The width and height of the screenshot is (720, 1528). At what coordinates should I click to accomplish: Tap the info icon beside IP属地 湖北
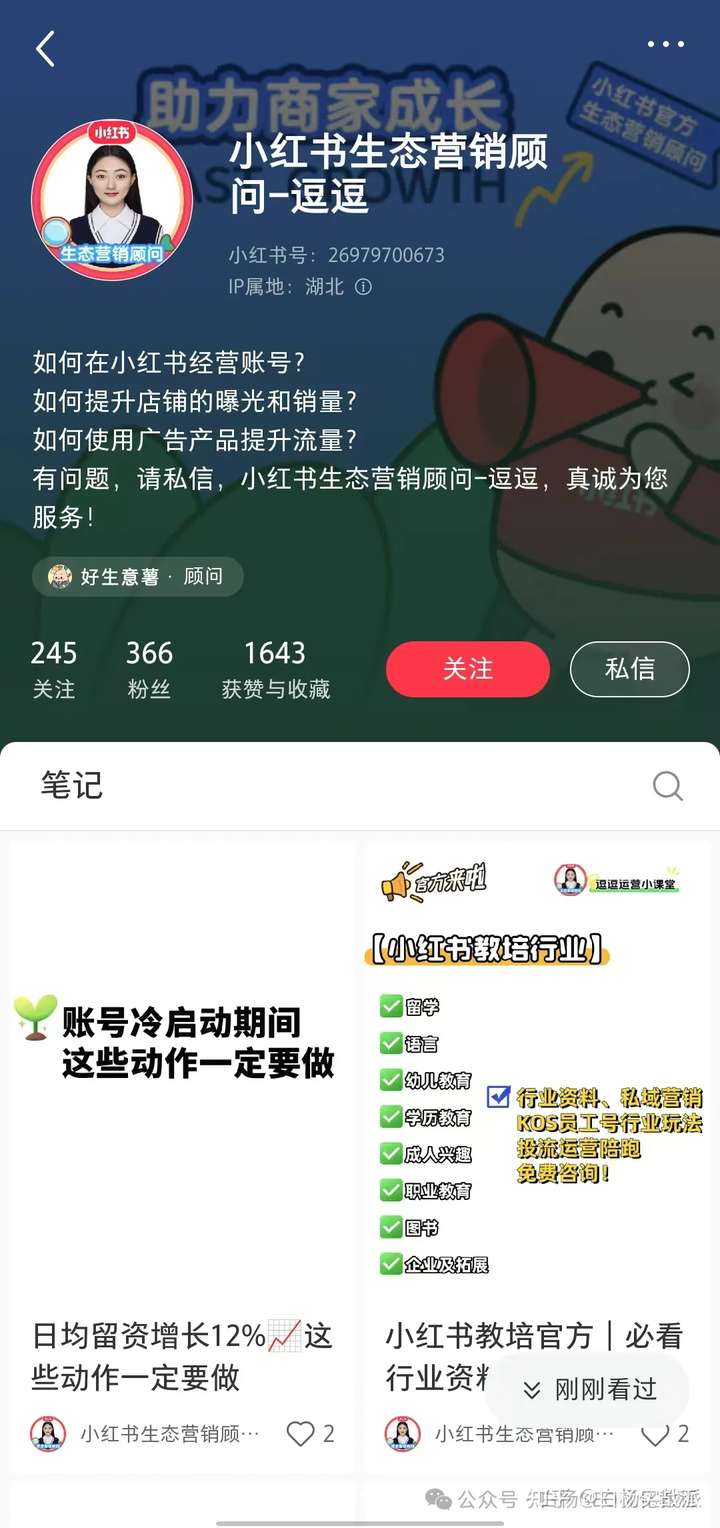pos(363,287)
